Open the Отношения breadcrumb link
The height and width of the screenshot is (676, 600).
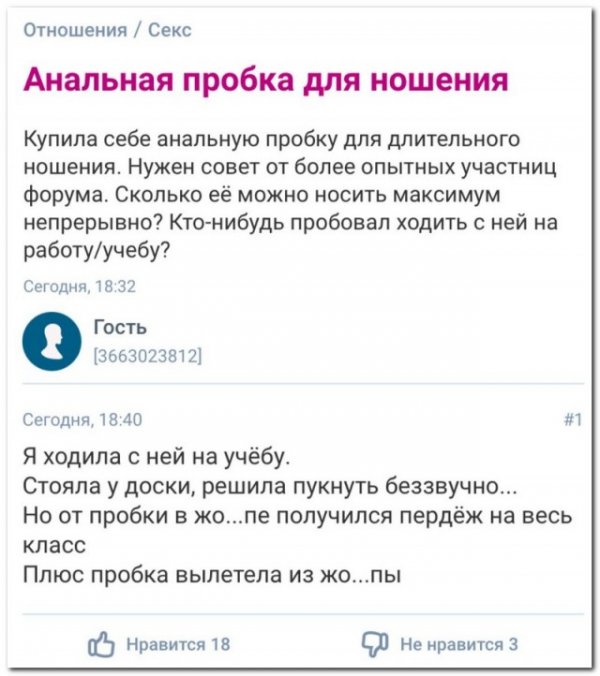(74, 30)
